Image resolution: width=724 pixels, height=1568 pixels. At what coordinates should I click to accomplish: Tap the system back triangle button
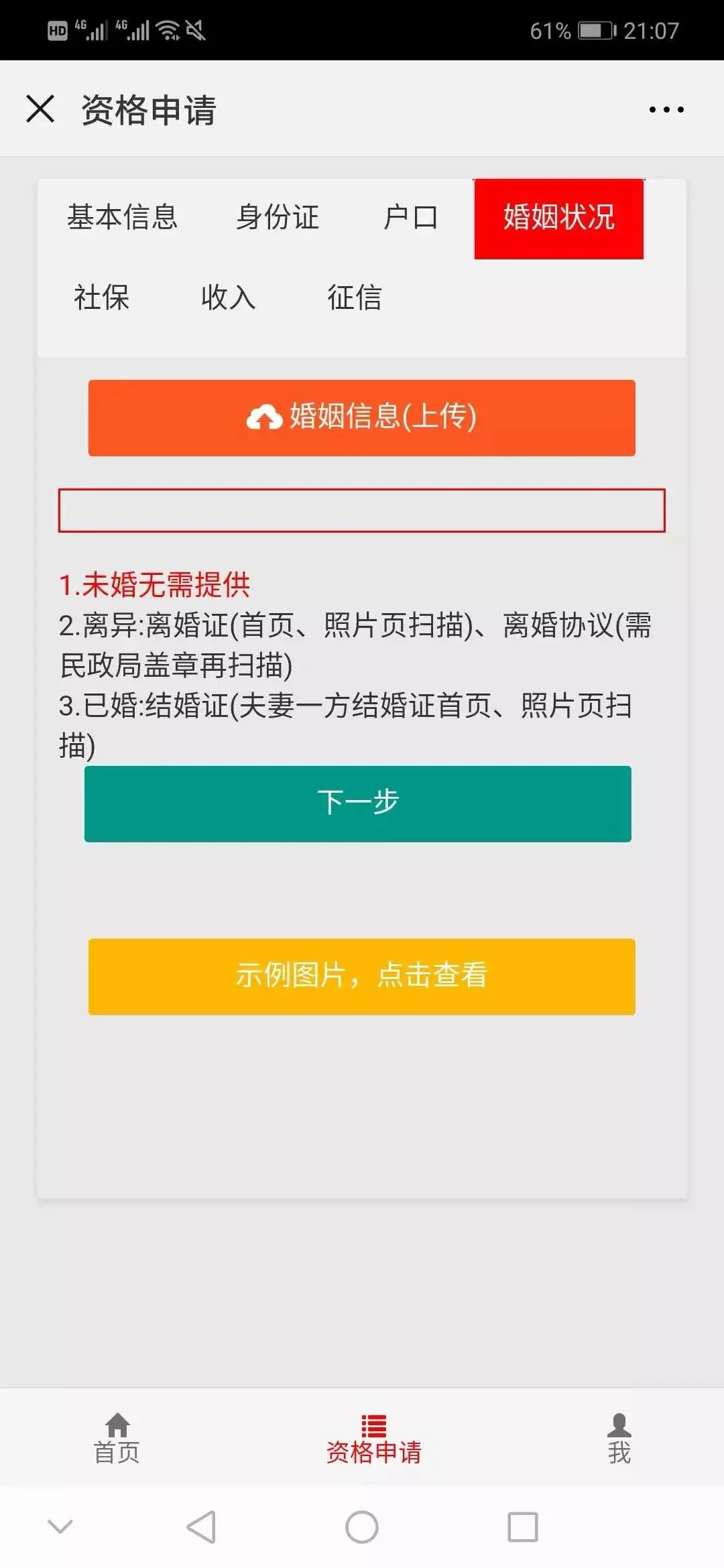(201, 1527)
